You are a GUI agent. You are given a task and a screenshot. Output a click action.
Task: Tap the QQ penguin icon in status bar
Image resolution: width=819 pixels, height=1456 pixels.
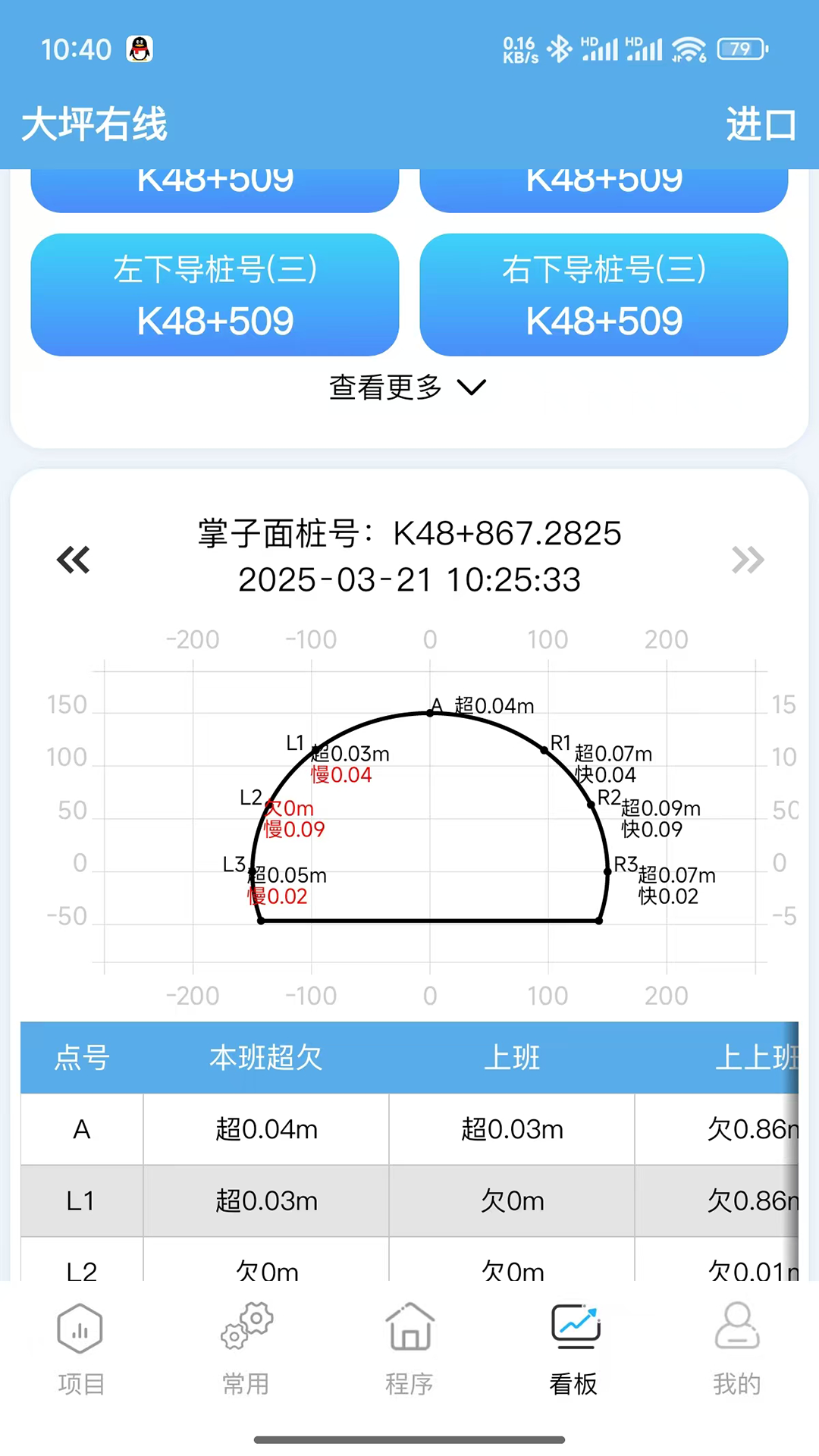pos(138,49)
